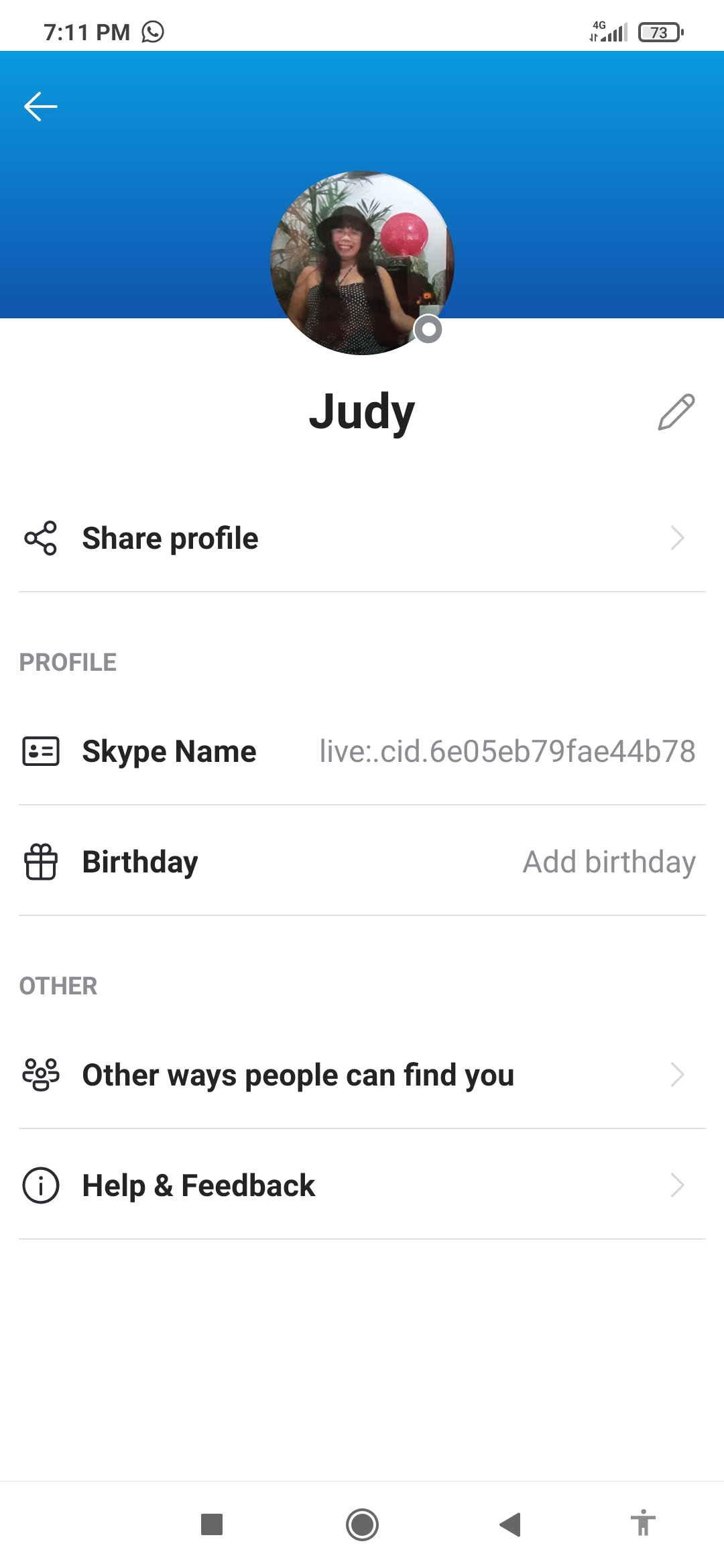Open Help & Feedback
The image size is (724, 1568).
362,1185
